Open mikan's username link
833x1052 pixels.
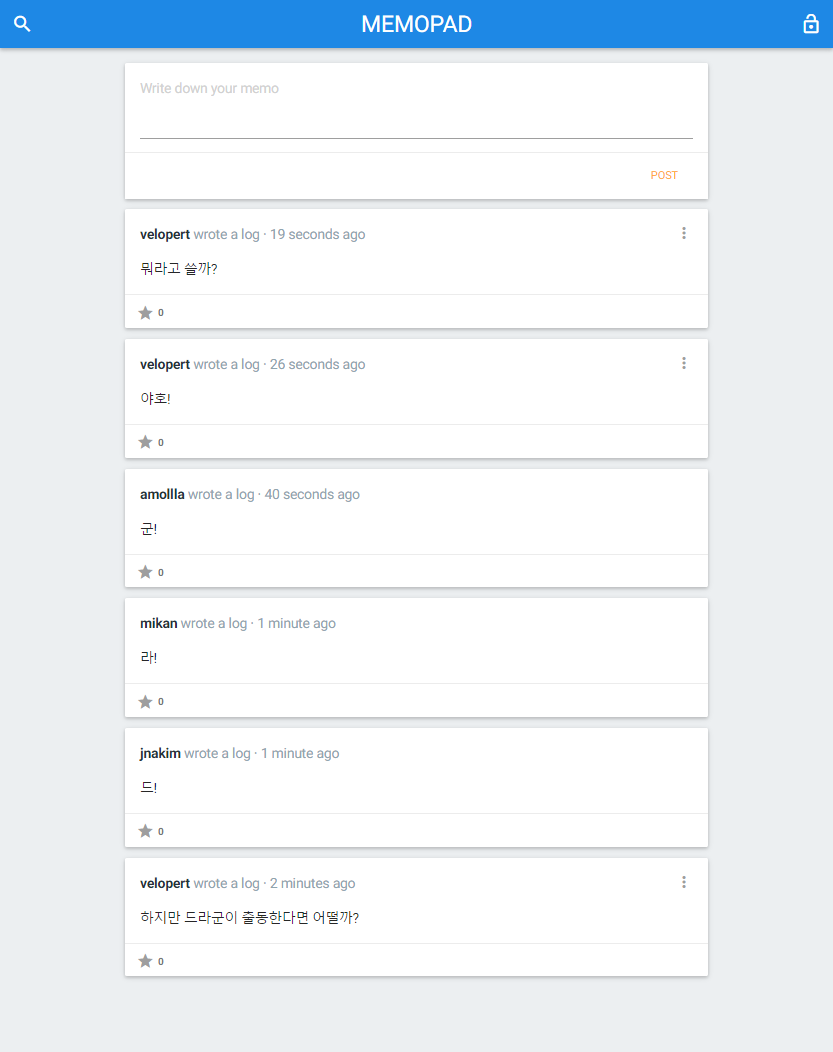(x=158, y=623)
